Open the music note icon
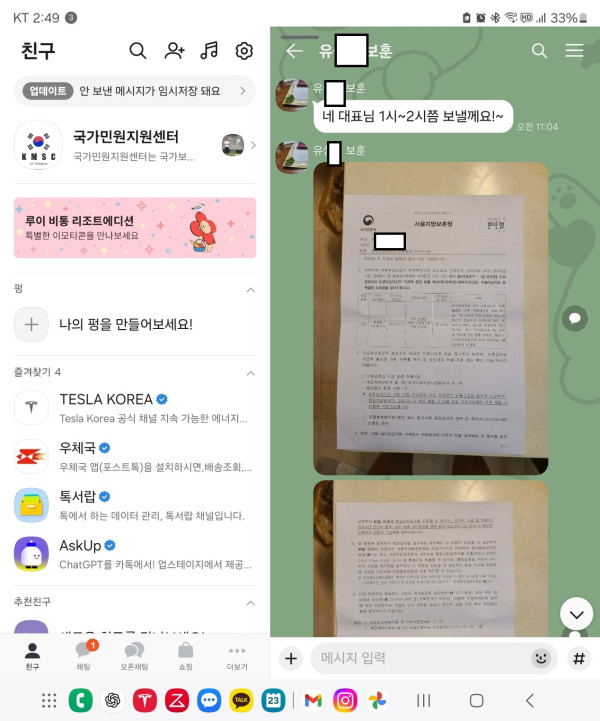This screenshot has width=600, height=721. pos(209,51)
